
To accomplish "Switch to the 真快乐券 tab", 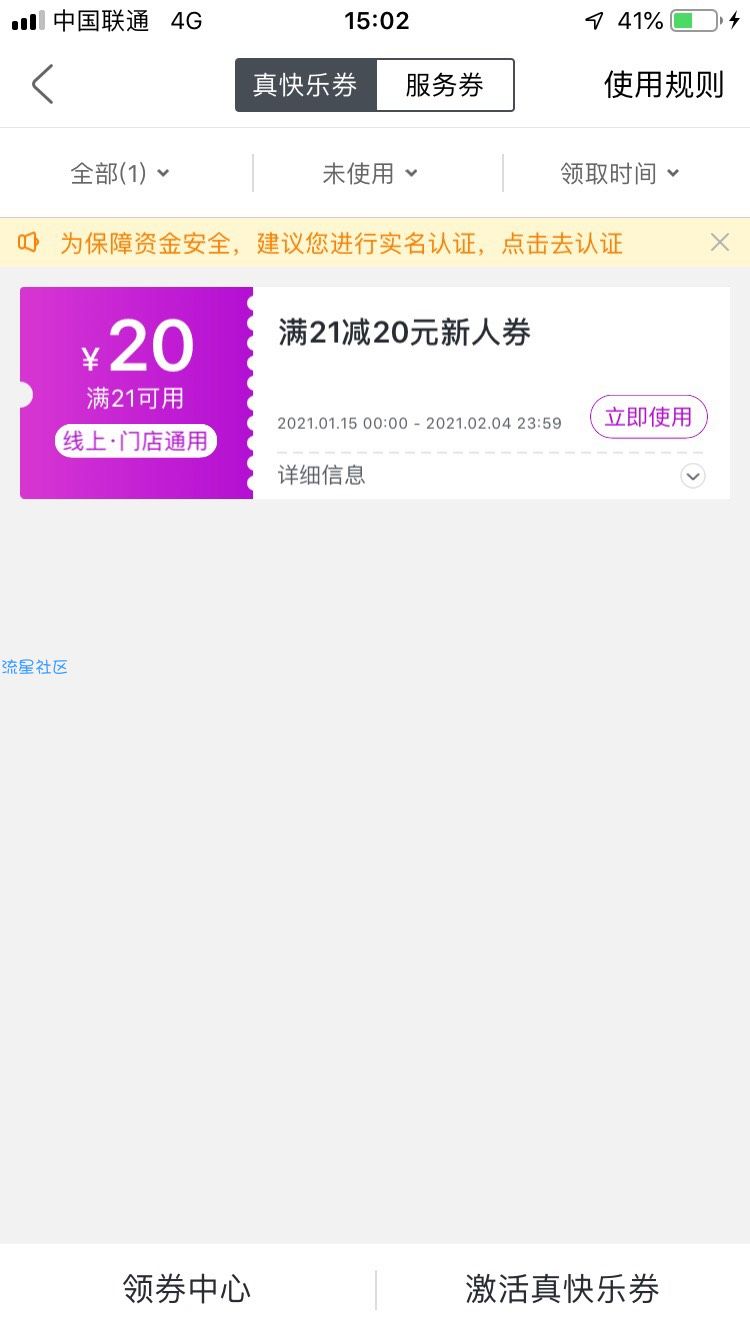I will [306, 85].
